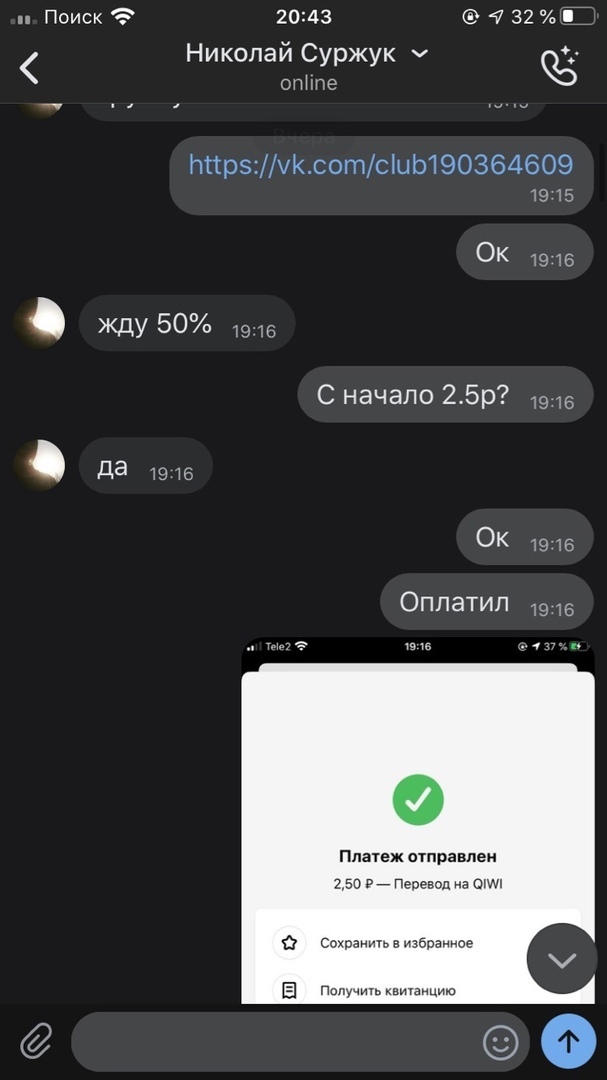
Task: Open the Платеж отправлен screenshot attachment
Action: click(418, 820)
